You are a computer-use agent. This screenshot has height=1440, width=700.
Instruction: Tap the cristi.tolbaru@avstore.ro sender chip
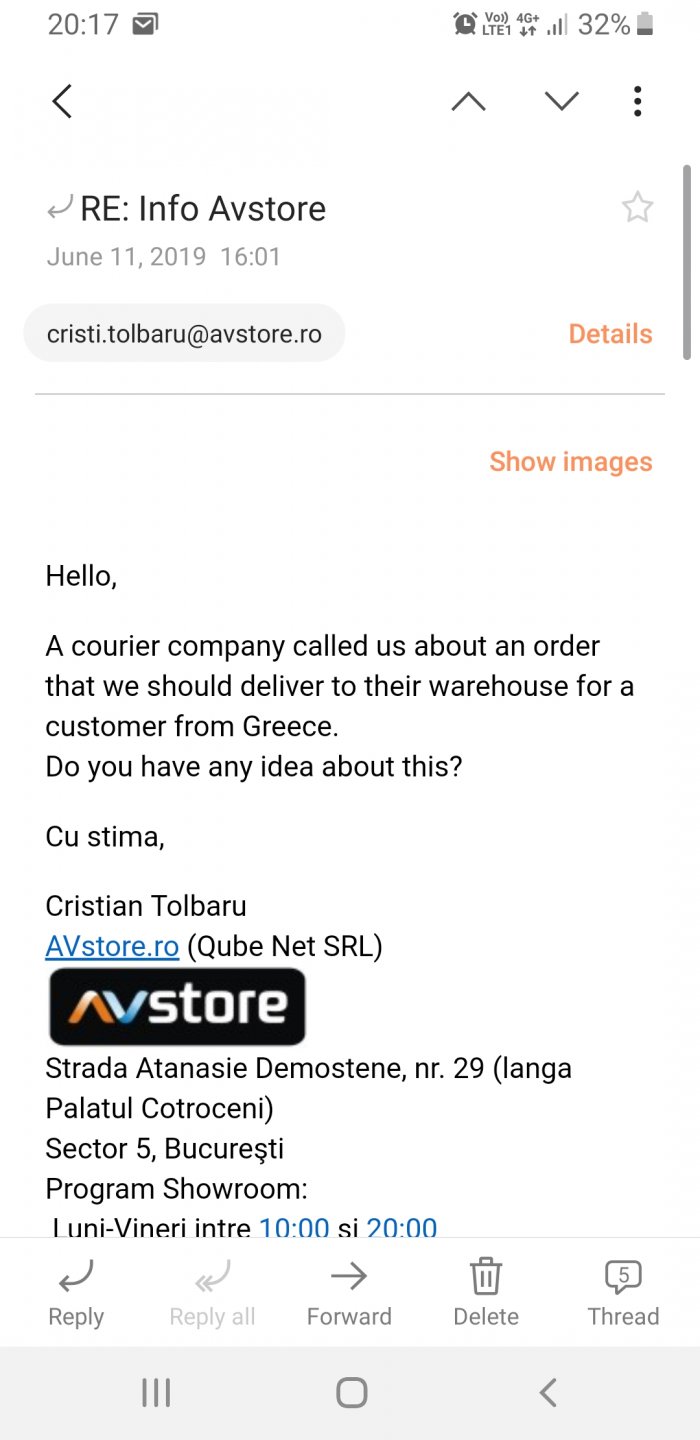(x=184, y=333)
